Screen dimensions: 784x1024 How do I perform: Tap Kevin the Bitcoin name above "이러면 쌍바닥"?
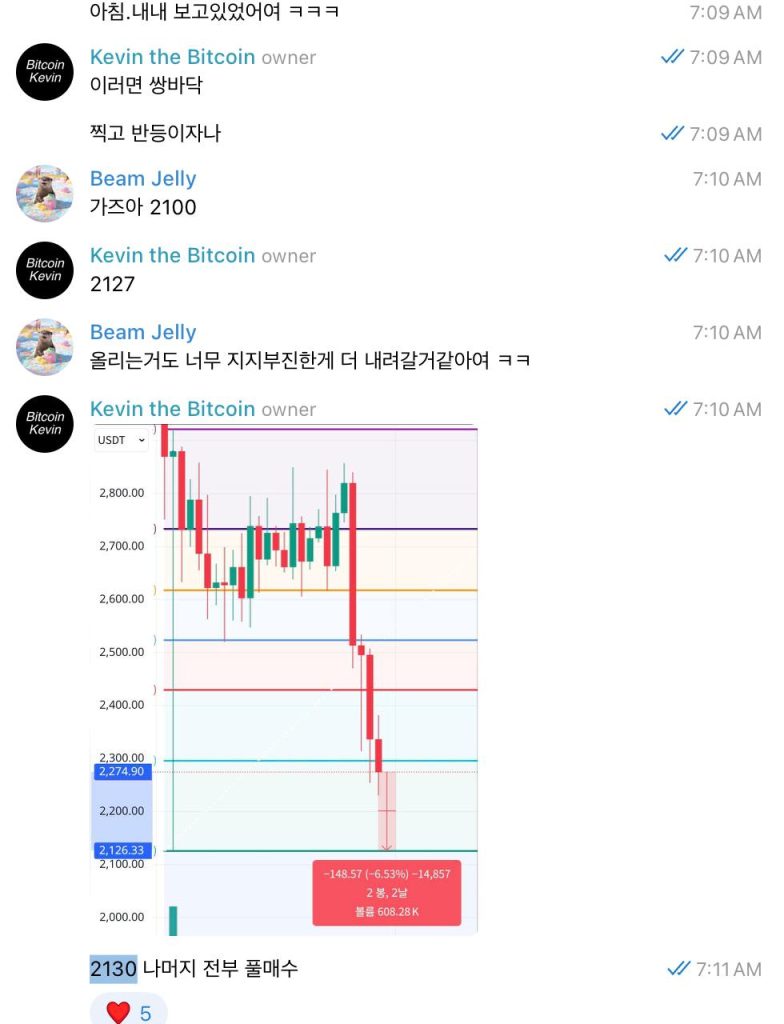(172, 57)
